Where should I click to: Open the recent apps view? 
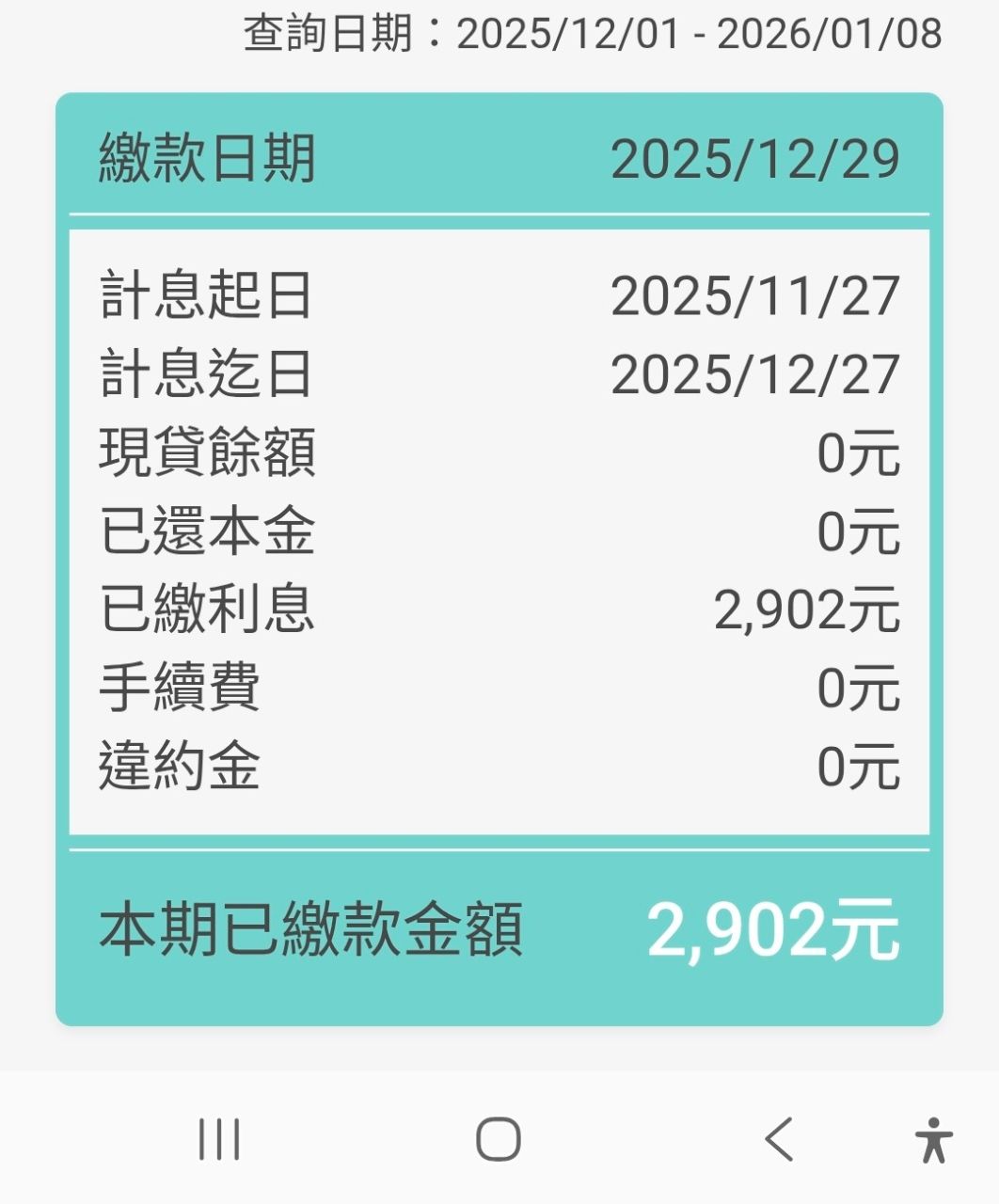click(x=219, y=1140)
